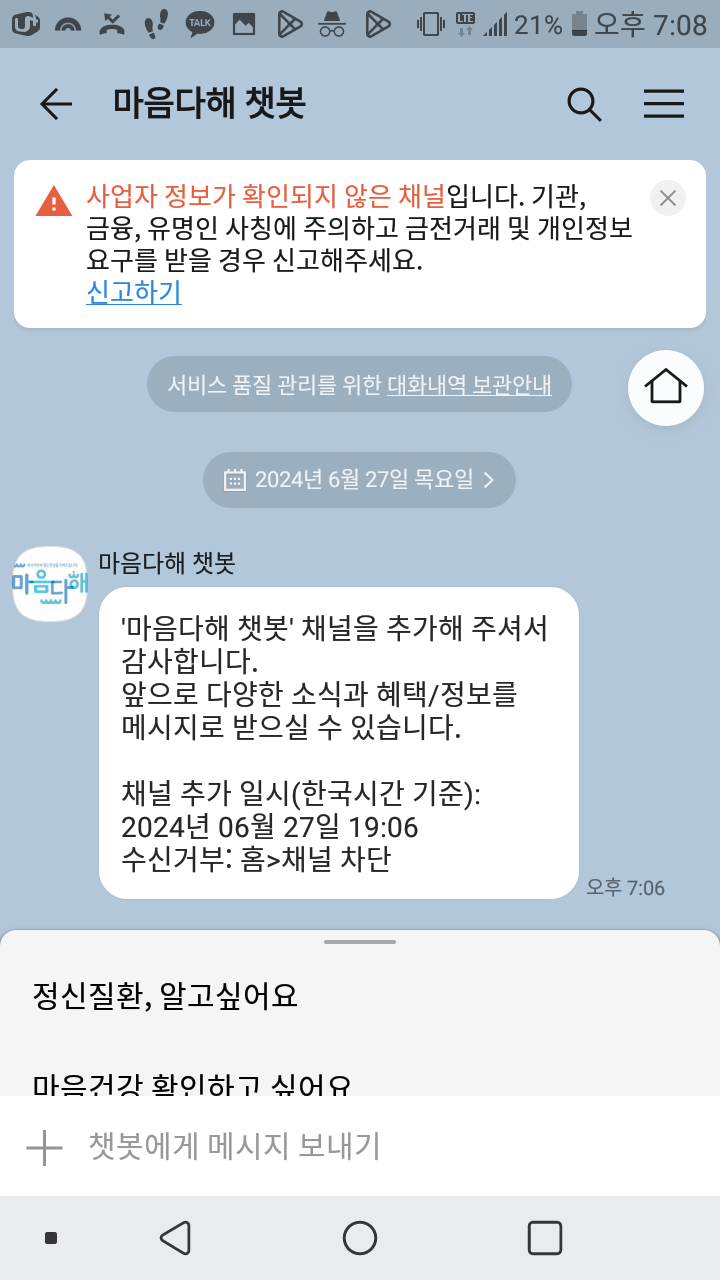Screen dimensions: 720x1280
Task: Select the 정신질환, 알고싶어요 option
Action: tap(166, 995)
